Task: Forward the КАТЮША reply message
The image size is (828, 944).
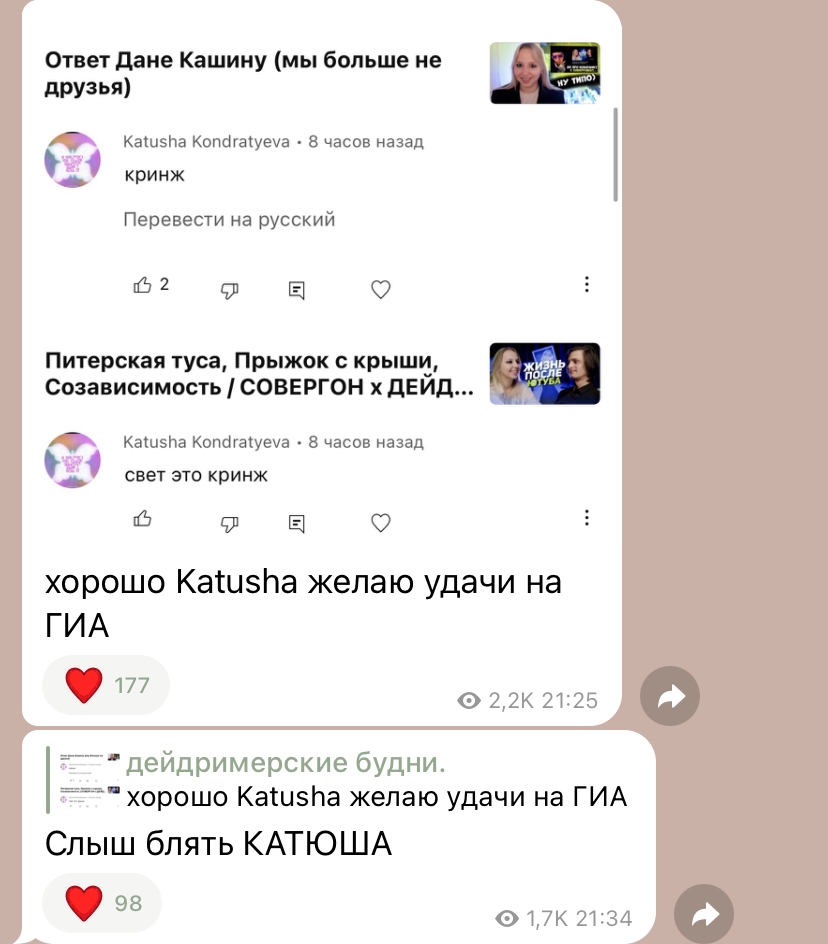Action: [x=704, y=914]
